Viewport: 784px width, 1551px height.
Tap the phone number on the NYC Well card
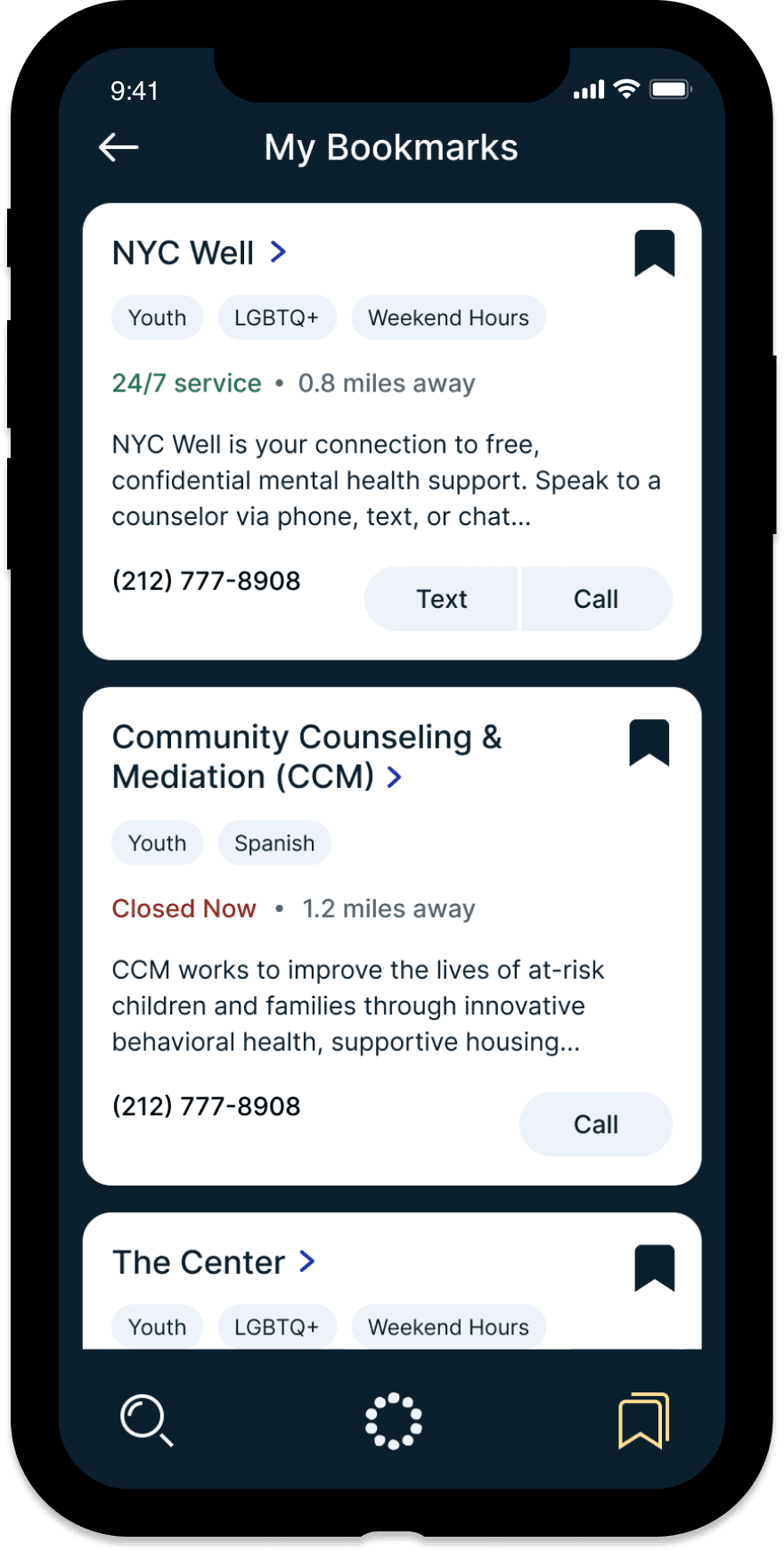click(x=206, y=580)
